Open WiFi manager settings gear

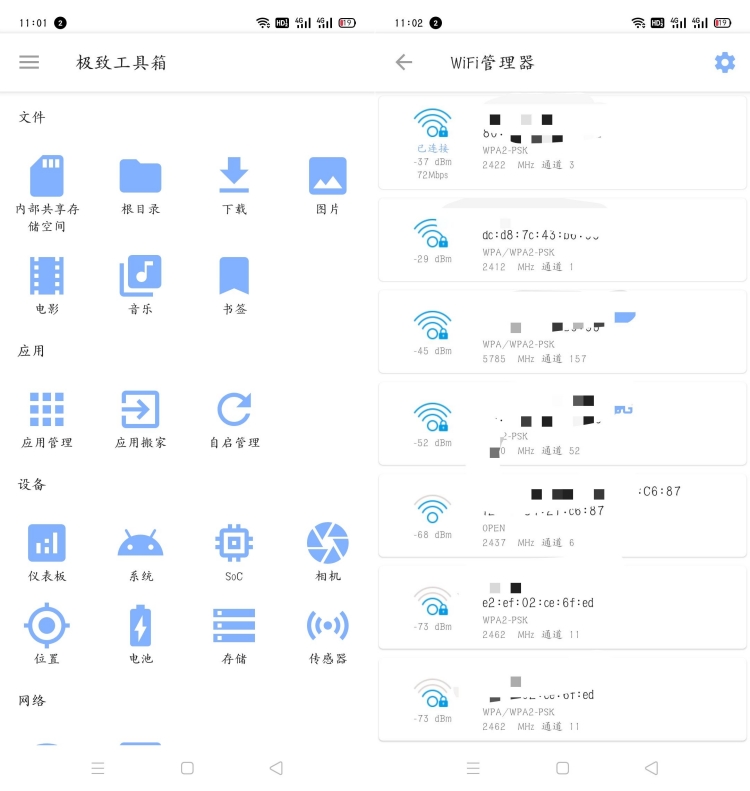724,62
